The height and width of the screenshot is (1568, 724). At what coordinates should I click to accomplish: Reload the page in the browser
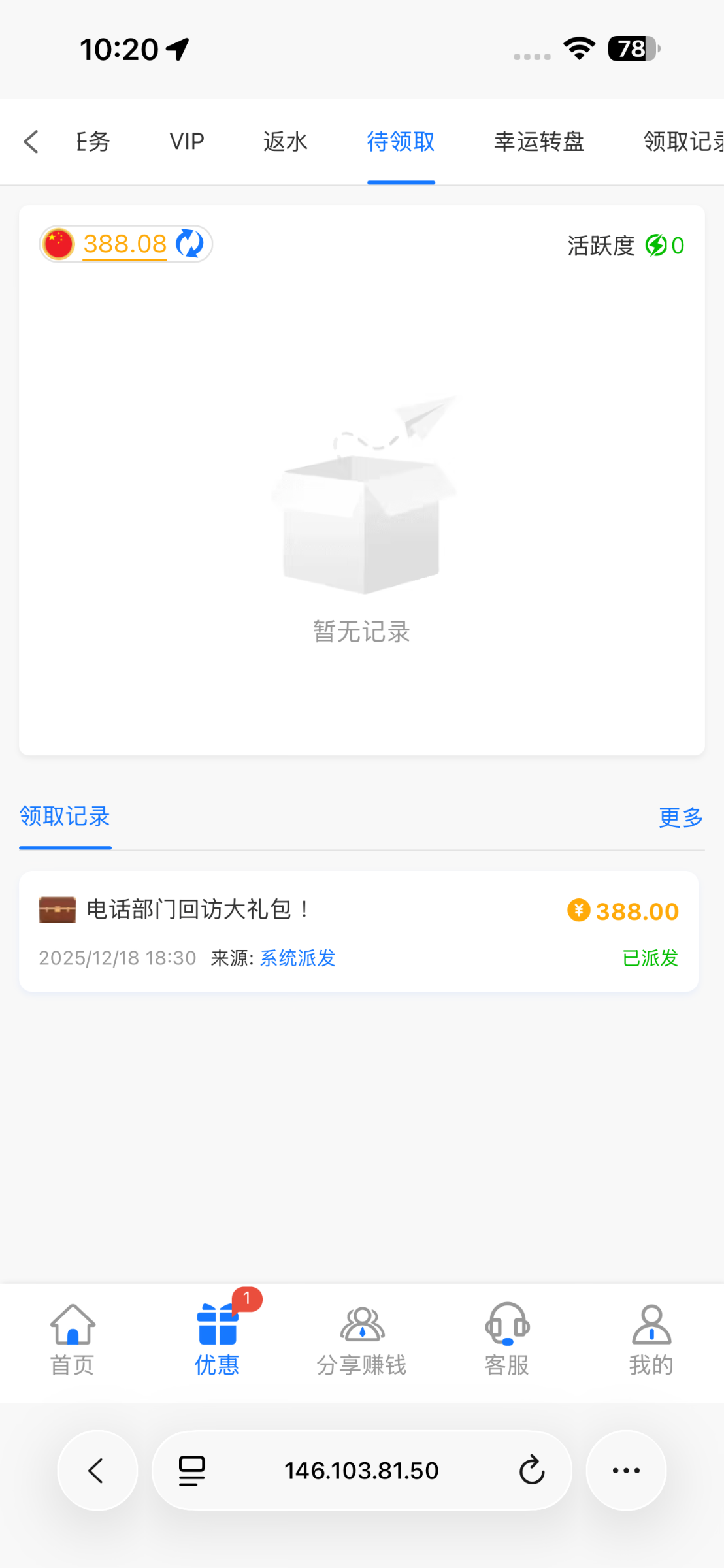(x=532, y=1471)
